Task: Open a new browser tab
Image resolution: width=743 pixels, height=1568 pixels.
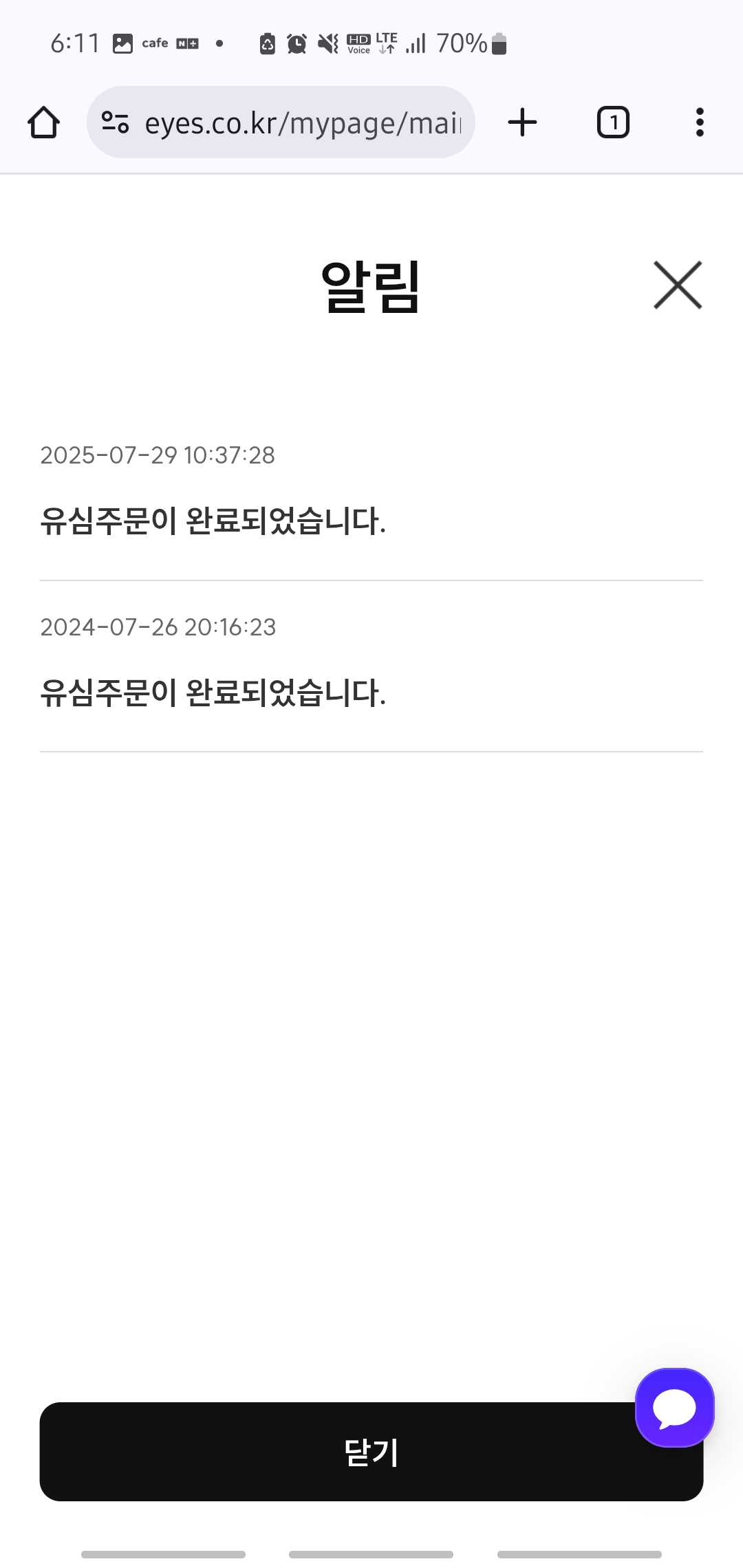Action: 522,122
